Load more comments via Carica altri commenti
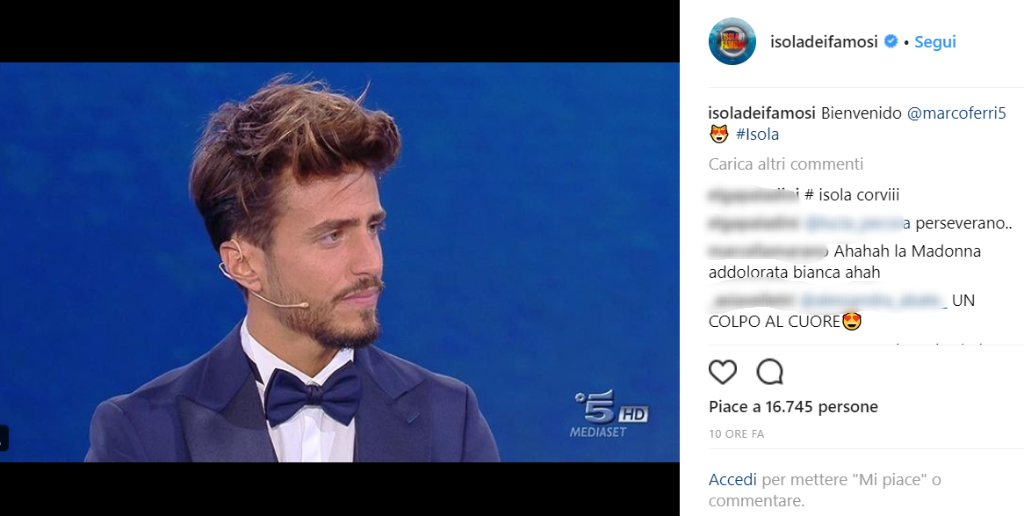The image size is (1024, 516). pos(786,164)
